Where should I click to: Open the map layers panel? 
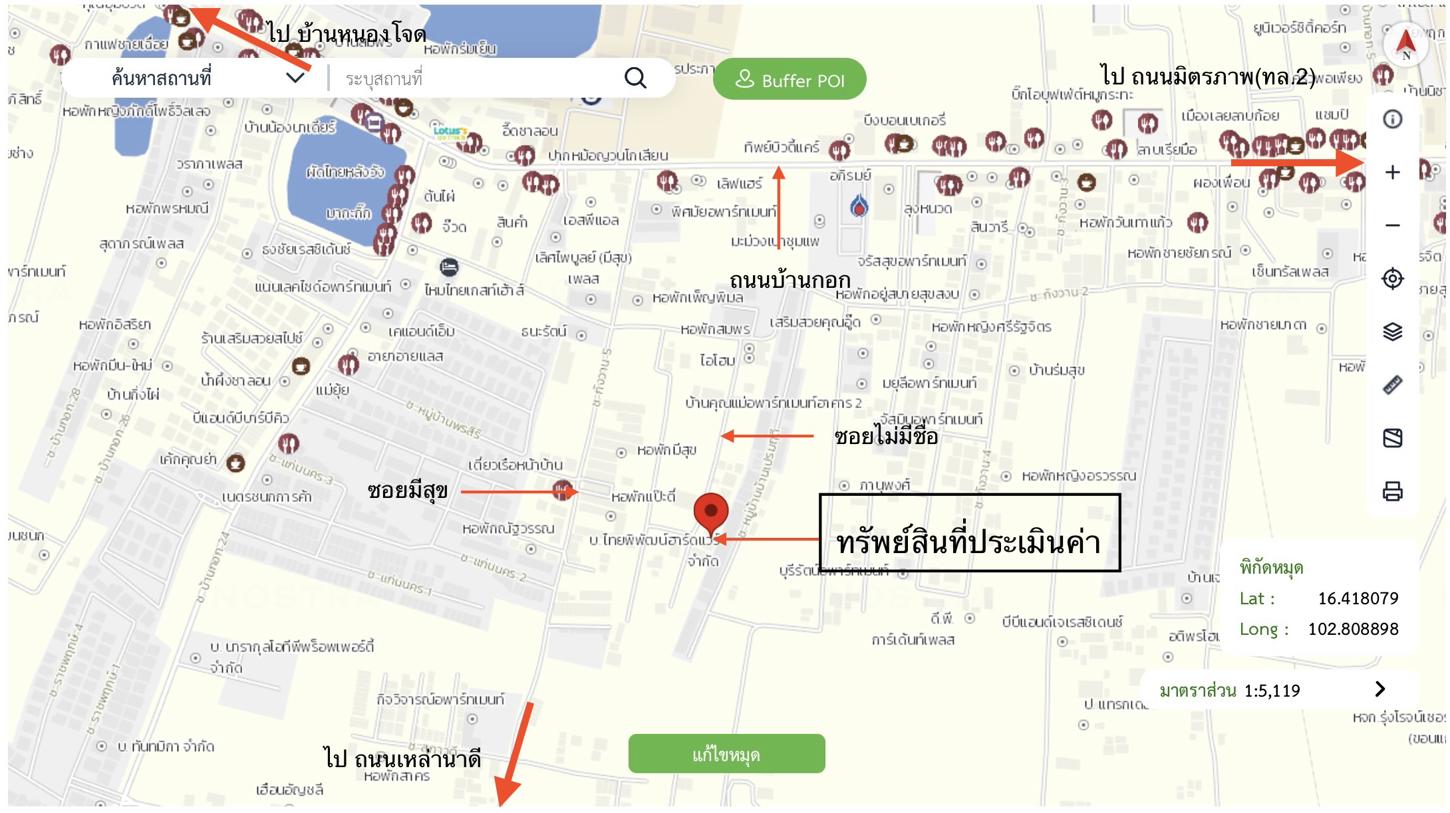coord(1392,331)
